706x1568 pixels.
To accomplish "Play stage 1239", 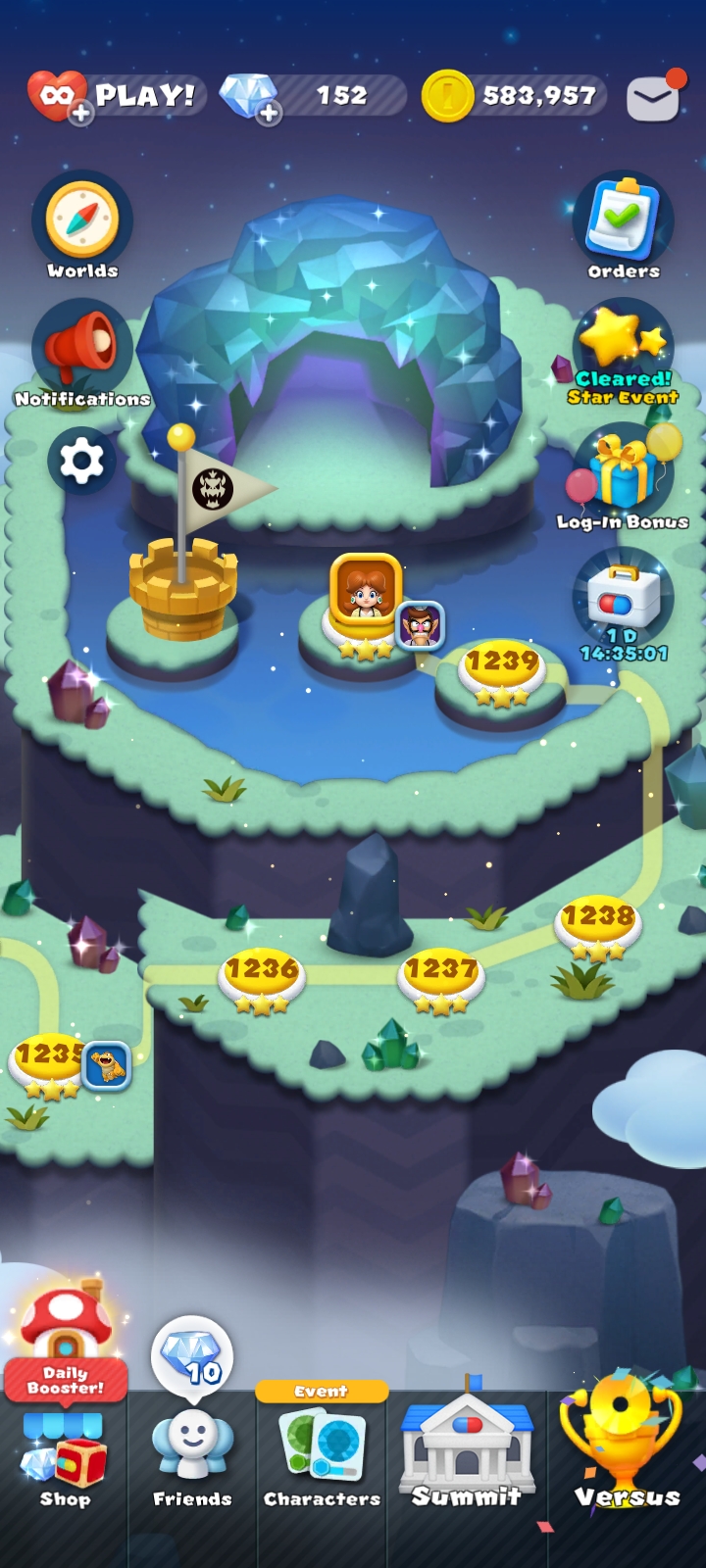I will tap(501, 664).
